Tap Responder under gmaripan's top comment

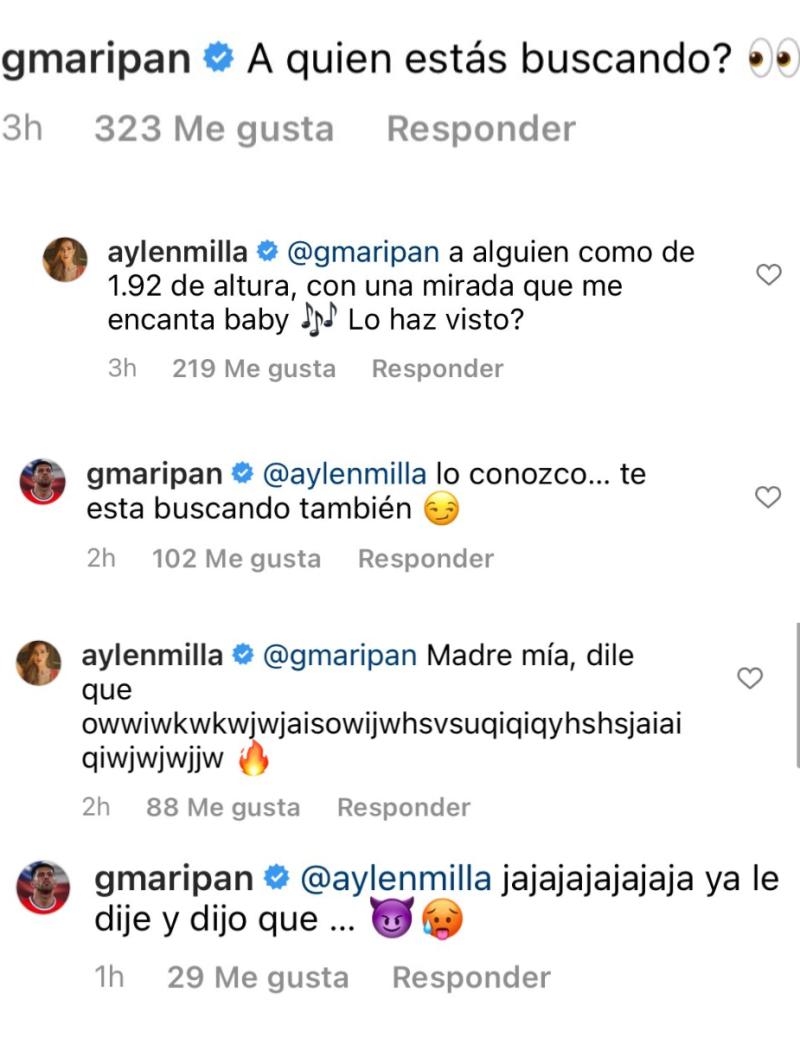[481, 128]
